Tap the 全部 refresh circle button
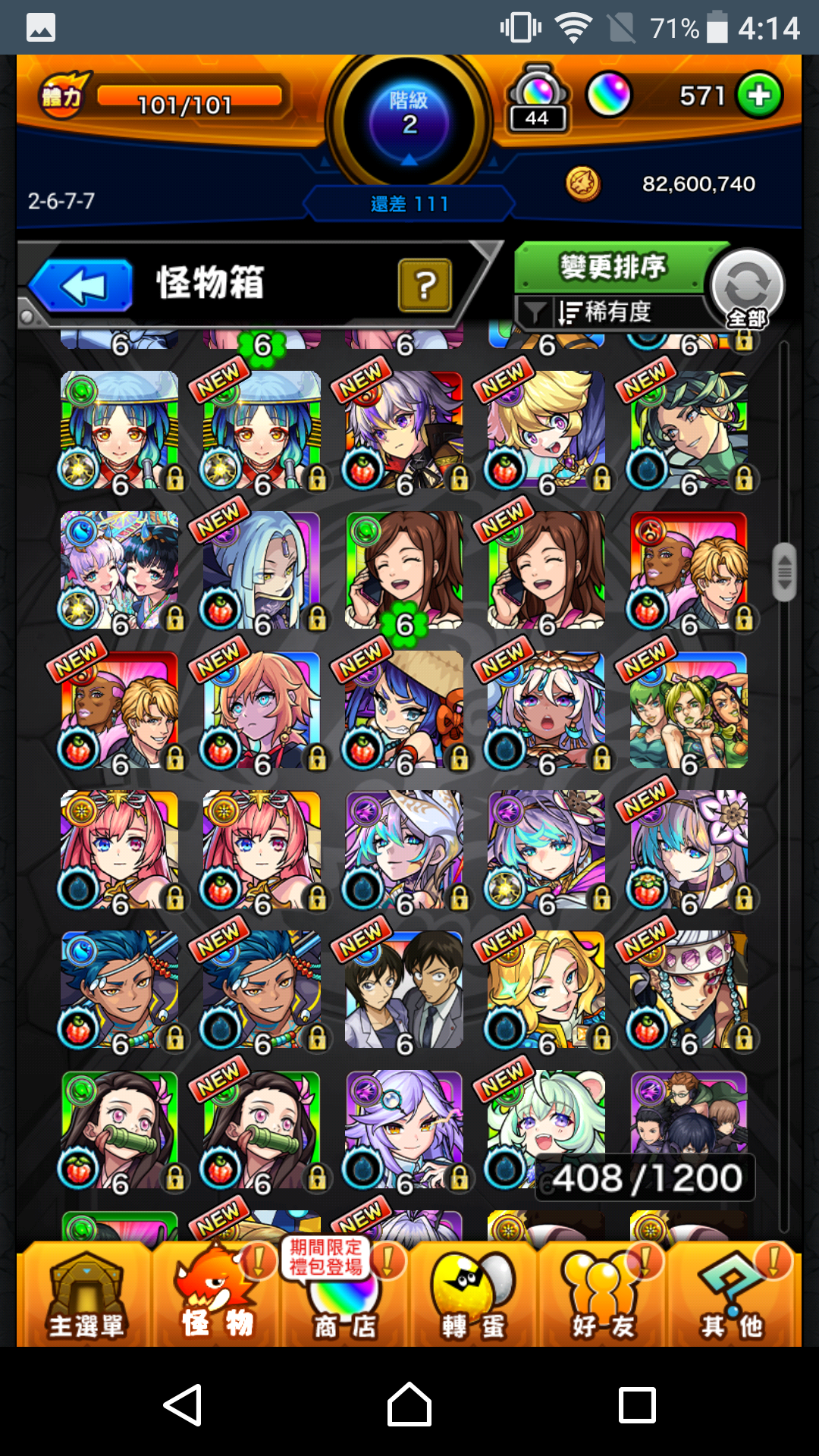The height and width of the screenshot is (1456, 819). (747, 288)
